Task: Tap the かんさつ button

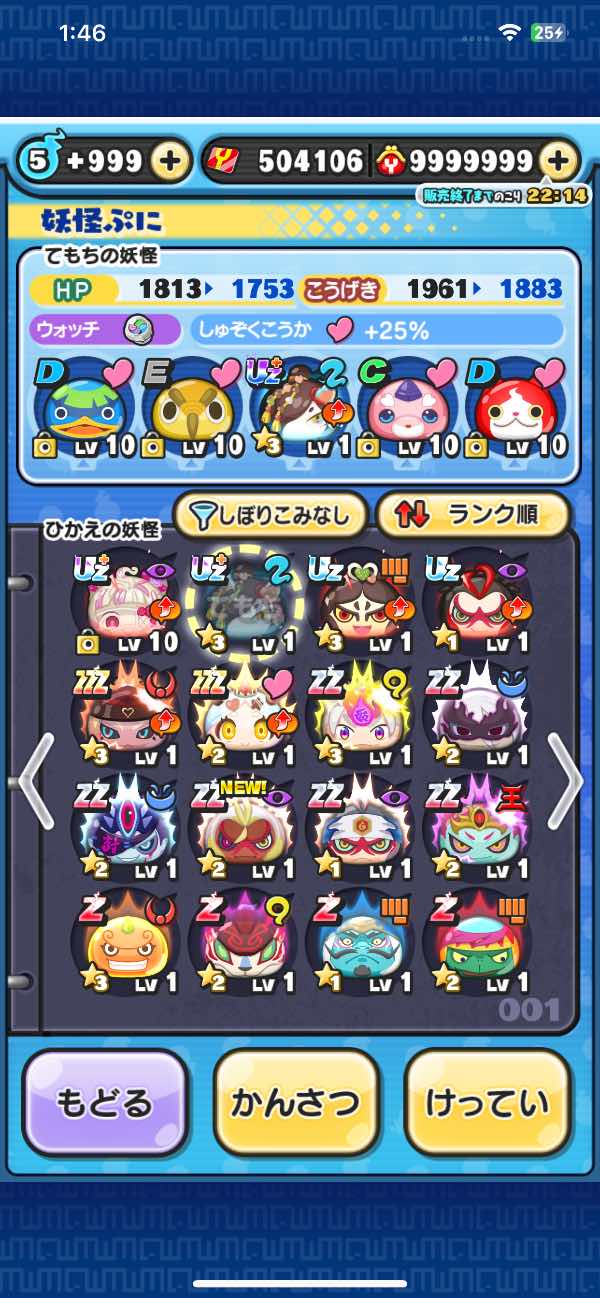Action: pyautogui.click(x=296, y=1102)
